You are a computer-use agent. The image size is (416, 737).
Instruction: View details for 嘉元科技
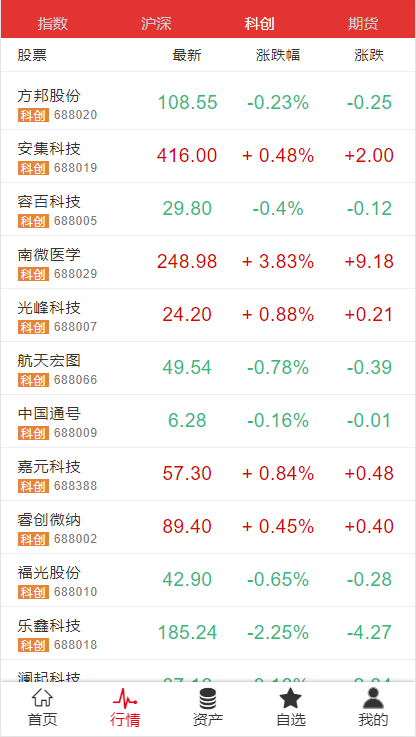(x=208, y=474)
